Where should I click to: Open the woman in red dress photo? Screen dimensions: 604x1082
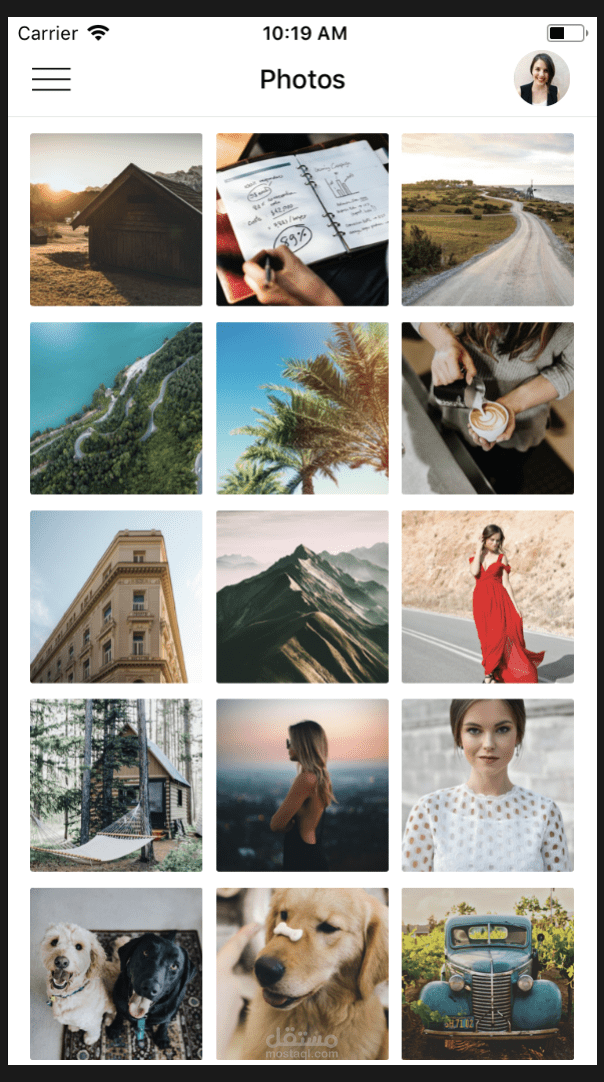(488, 597)
